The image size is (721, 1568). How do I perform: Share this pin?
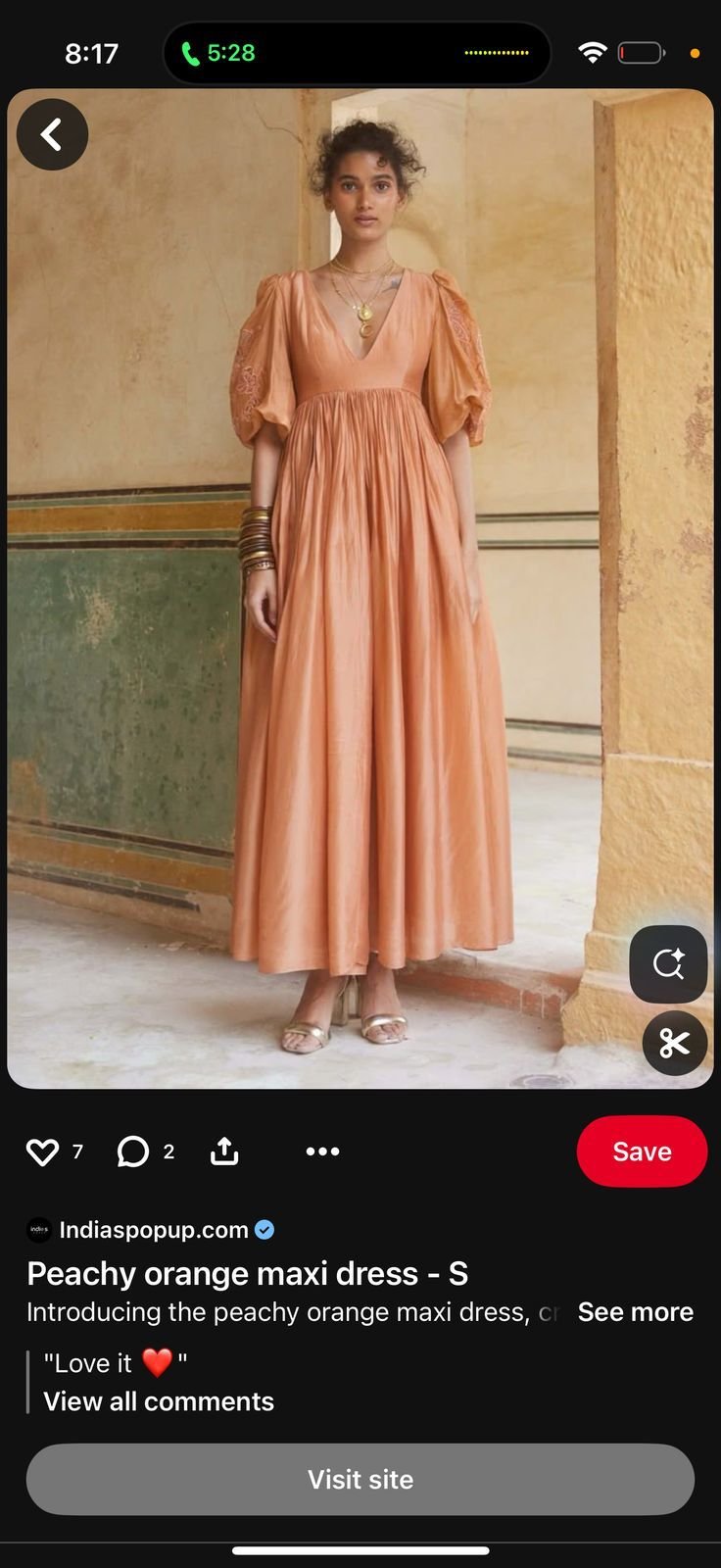224,1151
